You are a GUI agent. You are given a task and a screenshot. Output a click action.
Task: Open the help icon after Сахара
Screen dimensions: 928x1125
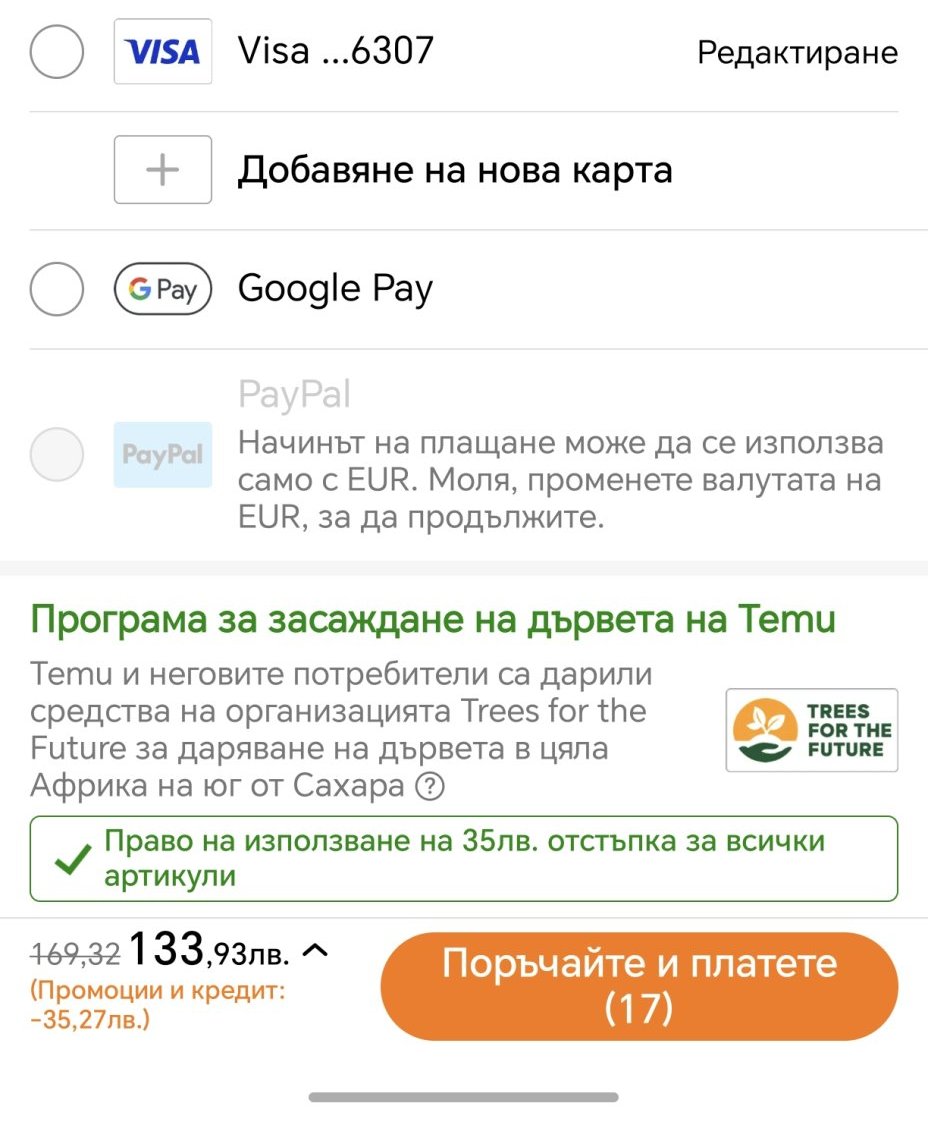[431, 787]
